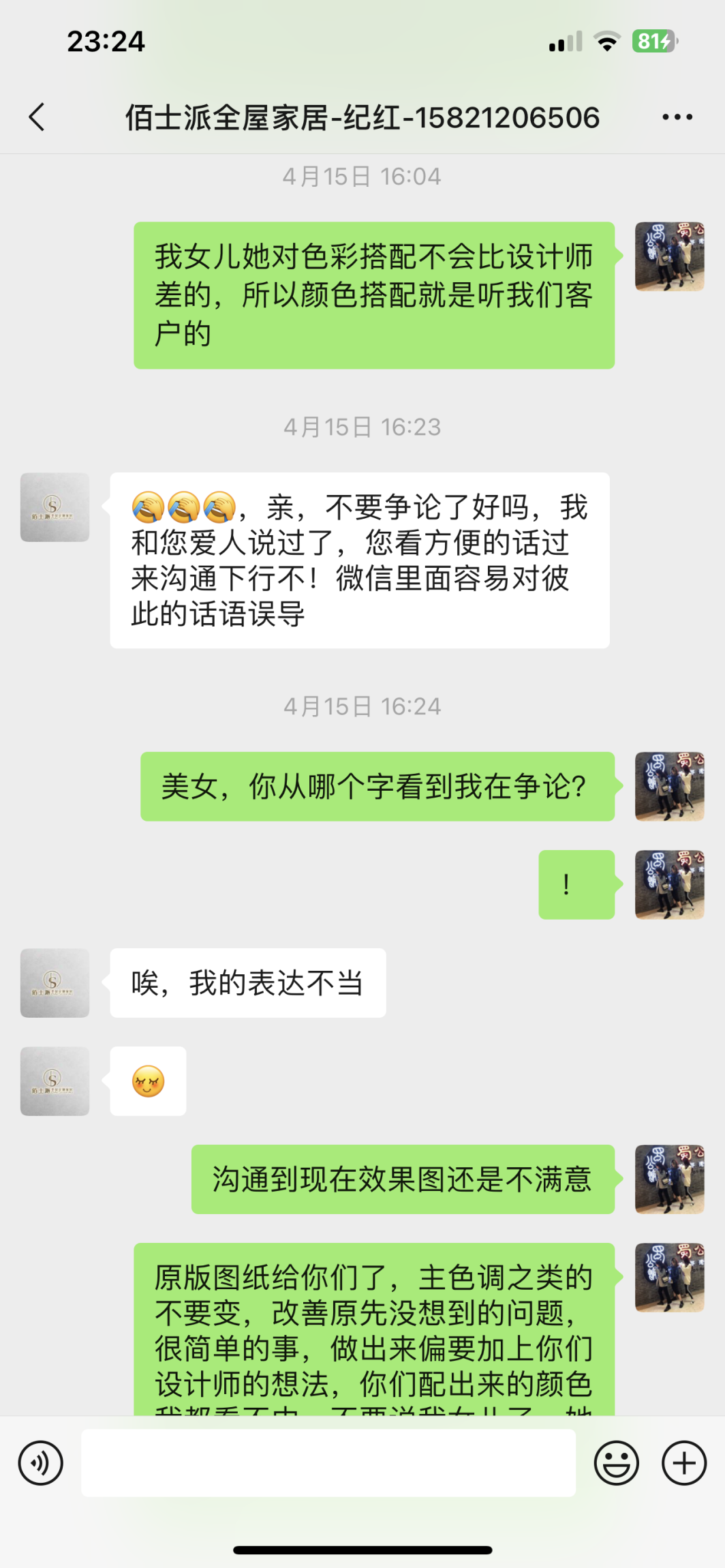Viewport: 725px width, 1568px height.
Task: Tap the message text input field
Action: click(328, 1462)
